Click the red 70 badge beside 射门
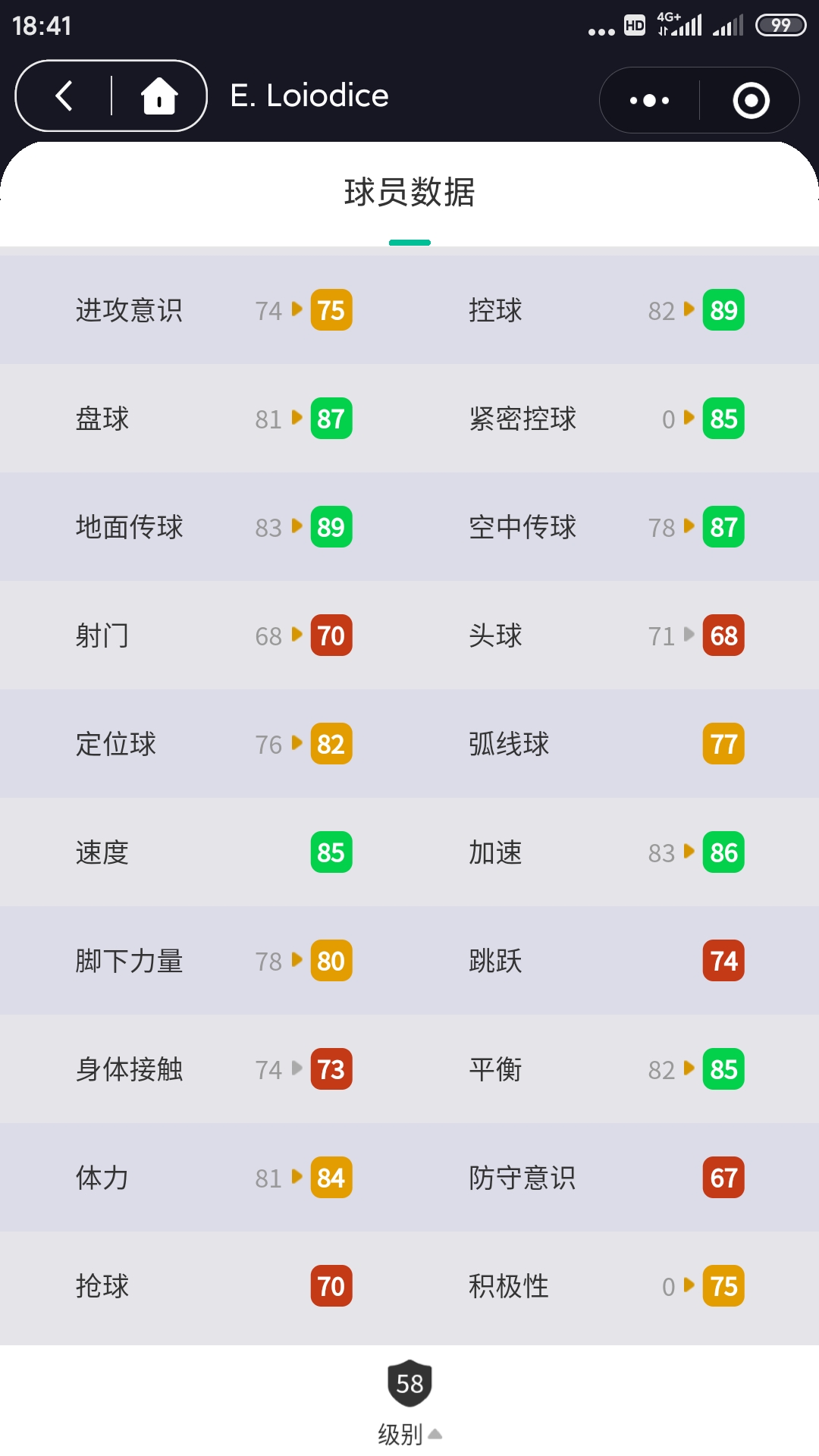 (330, 635)
